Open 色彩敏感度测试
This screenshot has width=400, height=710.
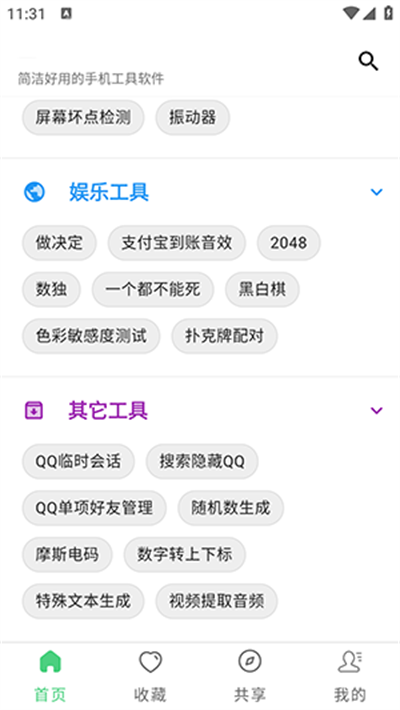91,336
